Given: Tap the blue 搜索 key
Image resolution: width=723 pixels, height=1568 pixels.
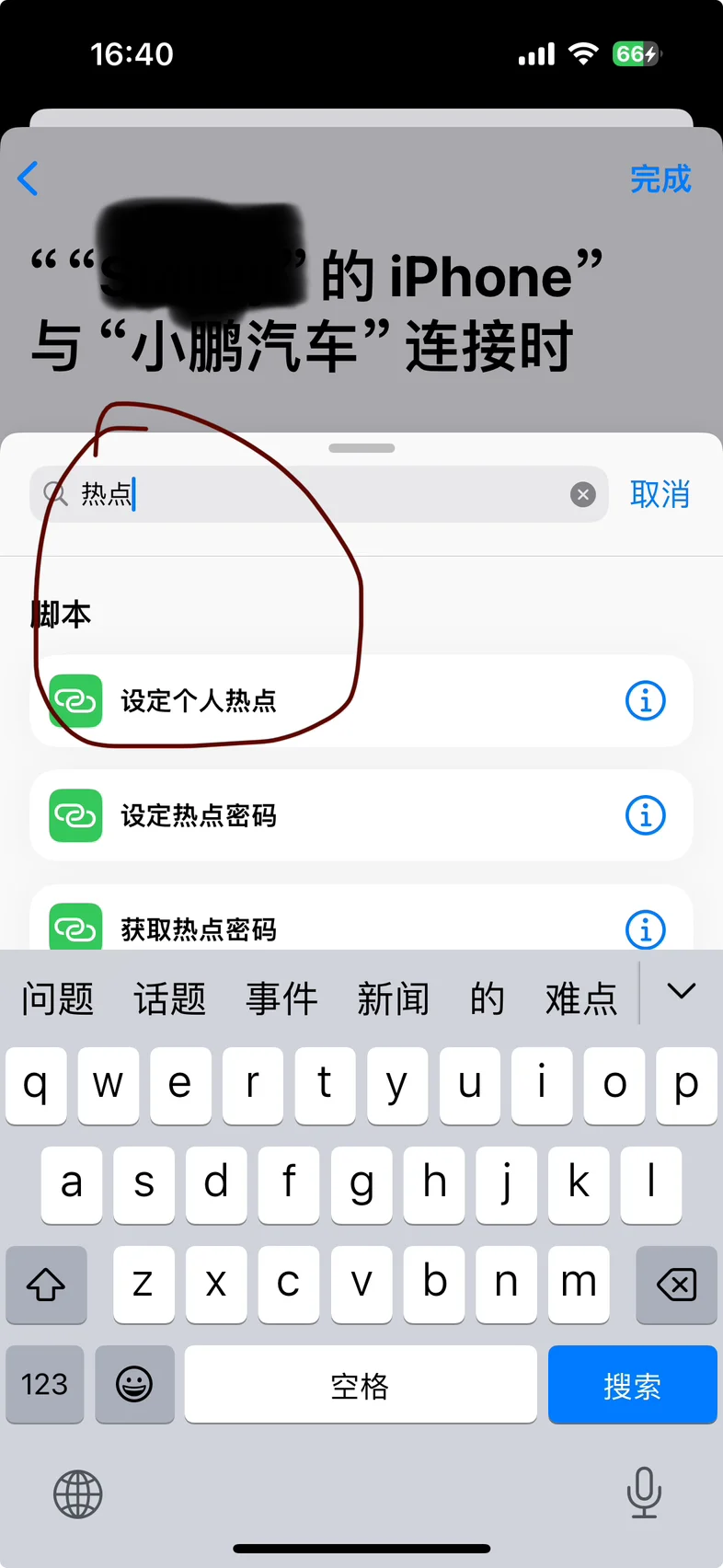Looking at the screenshot, I should pyautogui.click(x=632, y=1385).
